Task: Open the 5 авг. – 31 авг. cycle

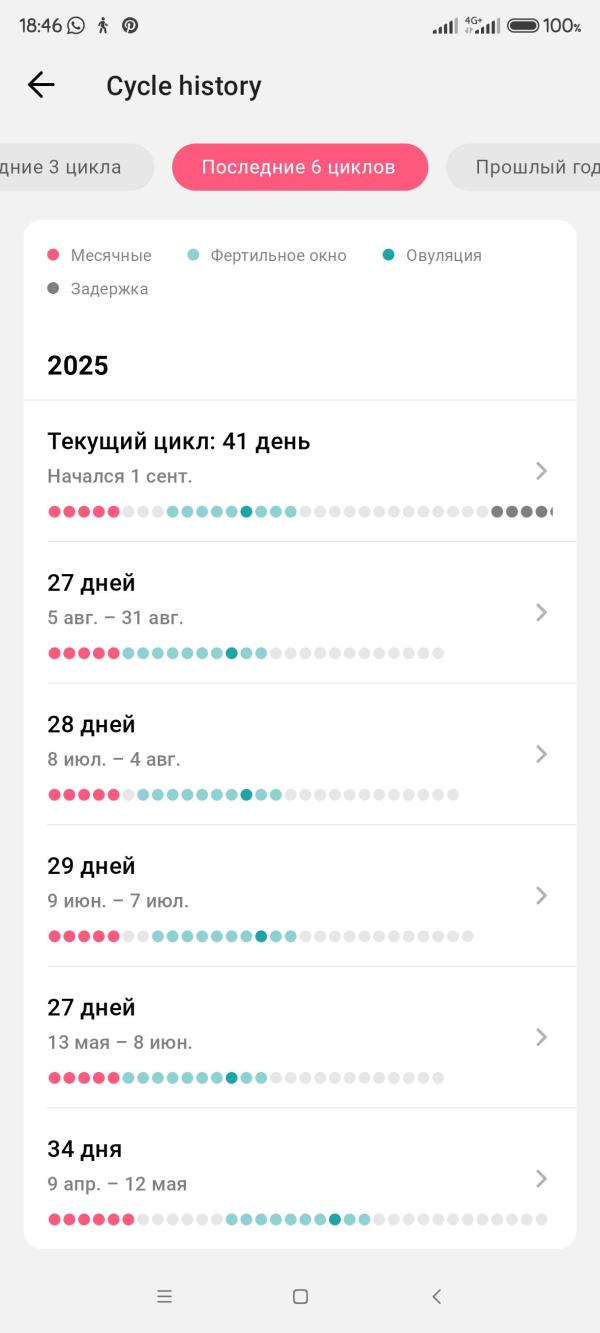Action: (x=299, y=612)
